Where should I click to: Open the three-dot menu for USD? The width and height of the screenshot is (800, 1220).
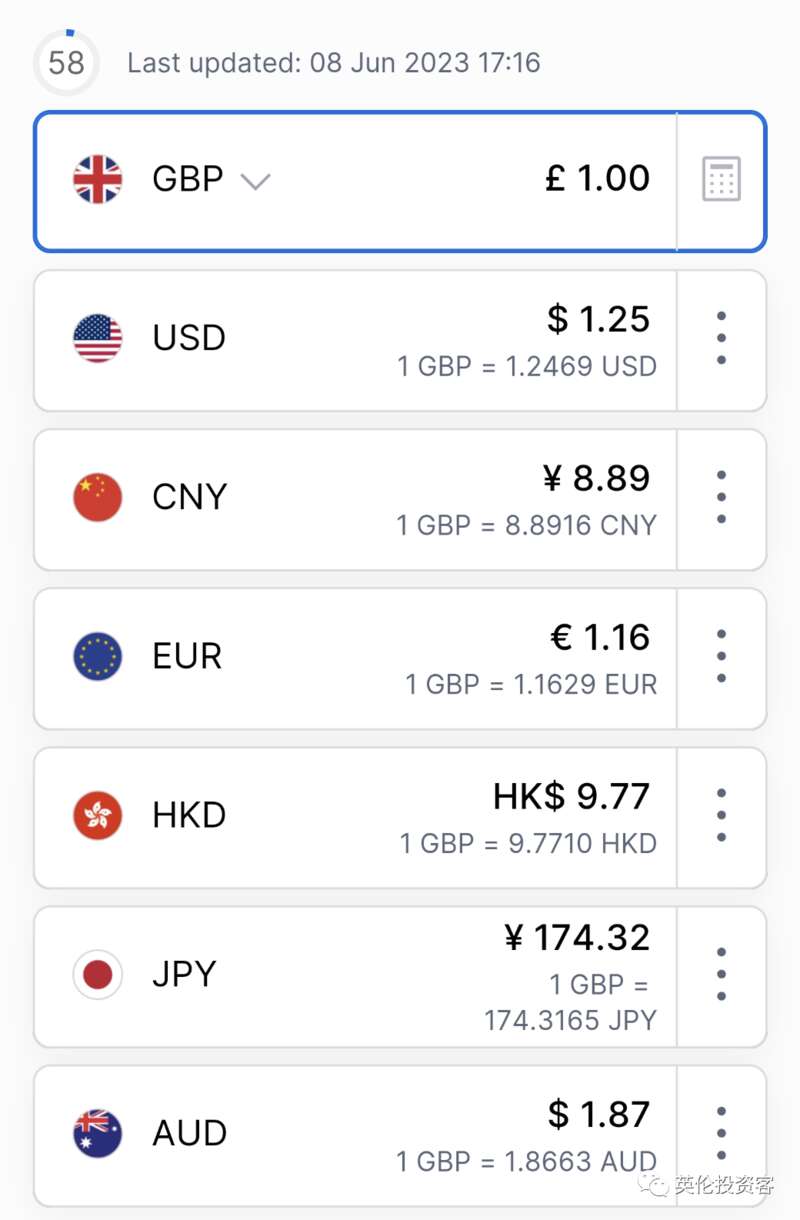(x=721, y=338)
